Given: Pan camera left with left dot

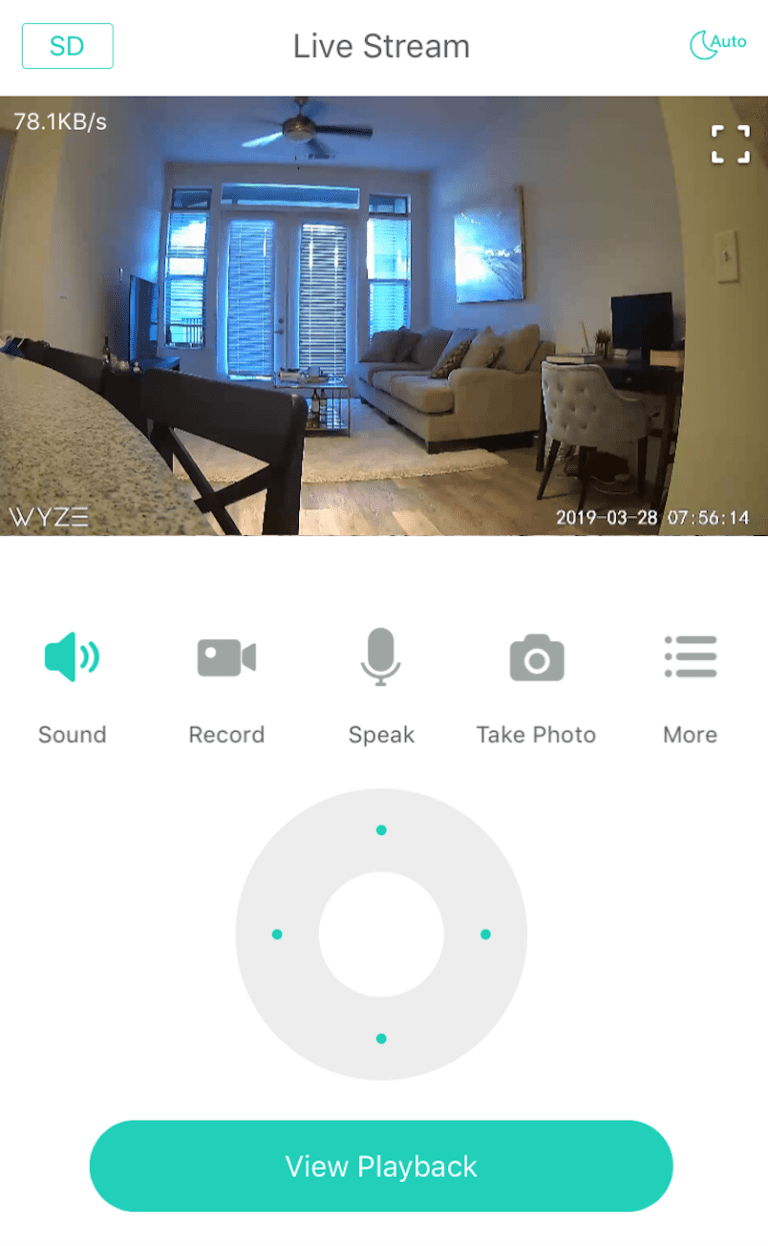Looking at the screenshot, I should point(277,934).
